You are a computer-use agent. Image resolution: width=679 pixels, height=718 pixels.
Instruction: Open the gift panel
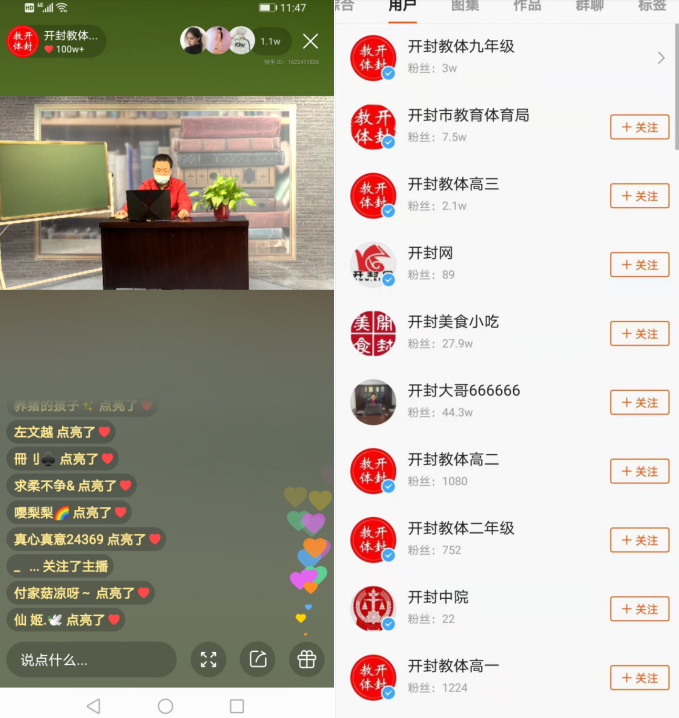[x=306, y=660]
